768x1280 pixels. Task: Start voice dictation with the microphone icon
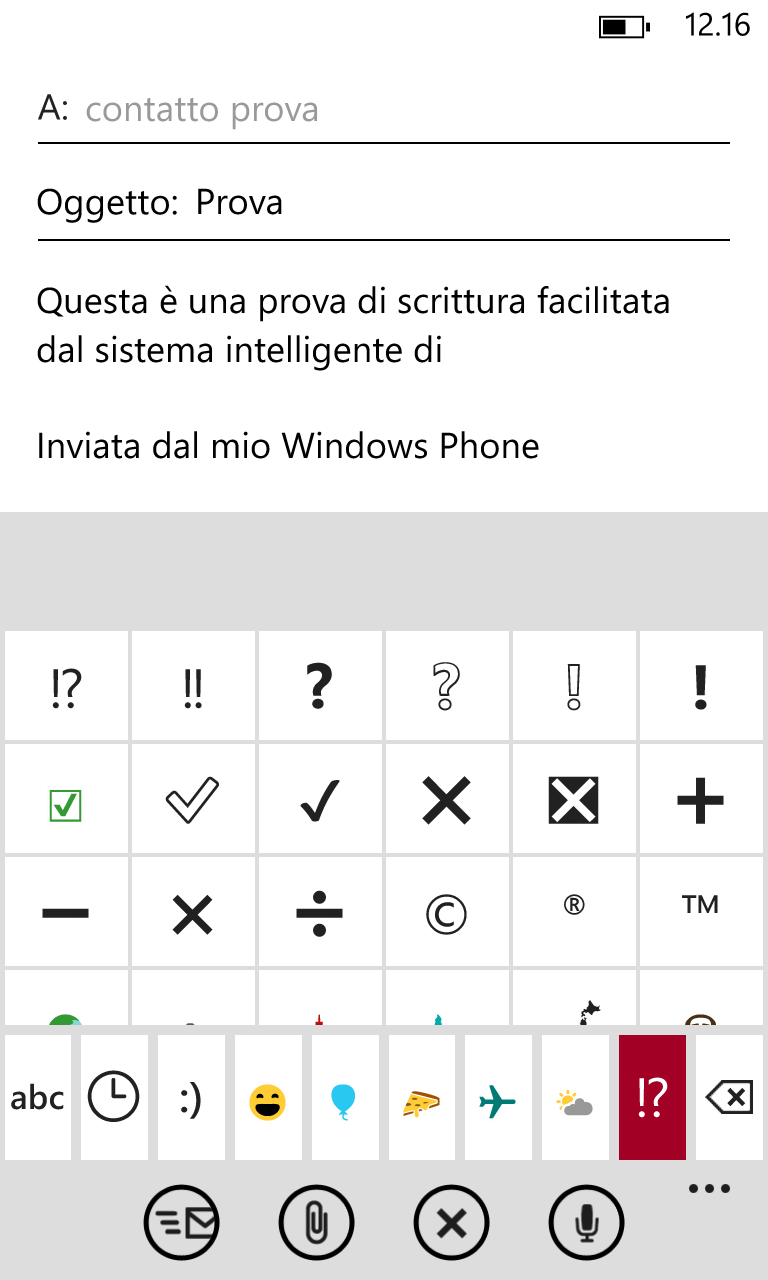(x=586, y=1222)
